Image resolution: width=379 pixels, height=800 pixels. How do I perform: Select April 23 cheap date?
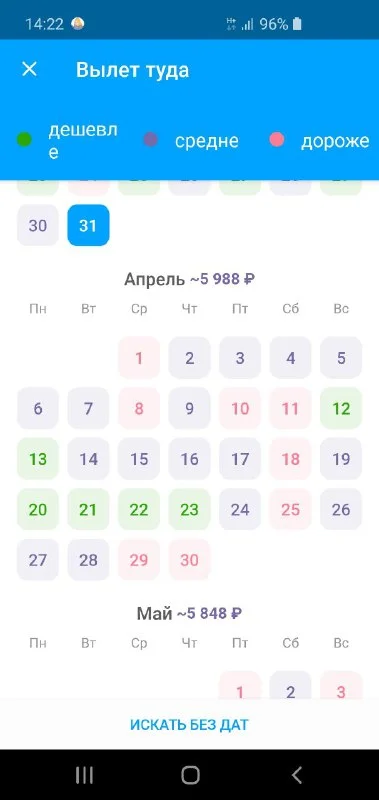click(x=189, y=510)
